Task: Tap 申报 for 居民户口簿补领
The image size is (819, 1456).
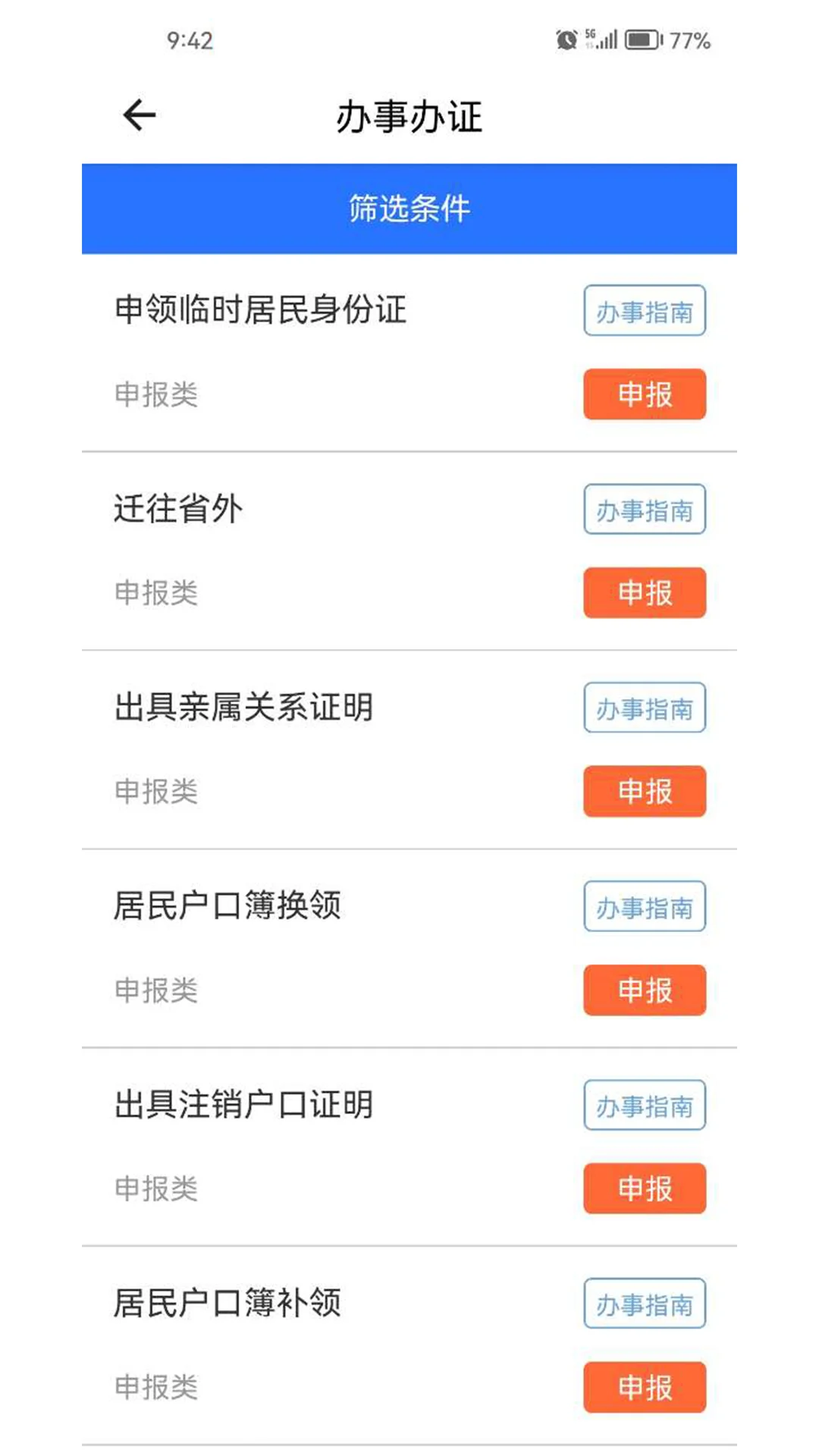Action: pyautogui.click(x=644, y=1387)
